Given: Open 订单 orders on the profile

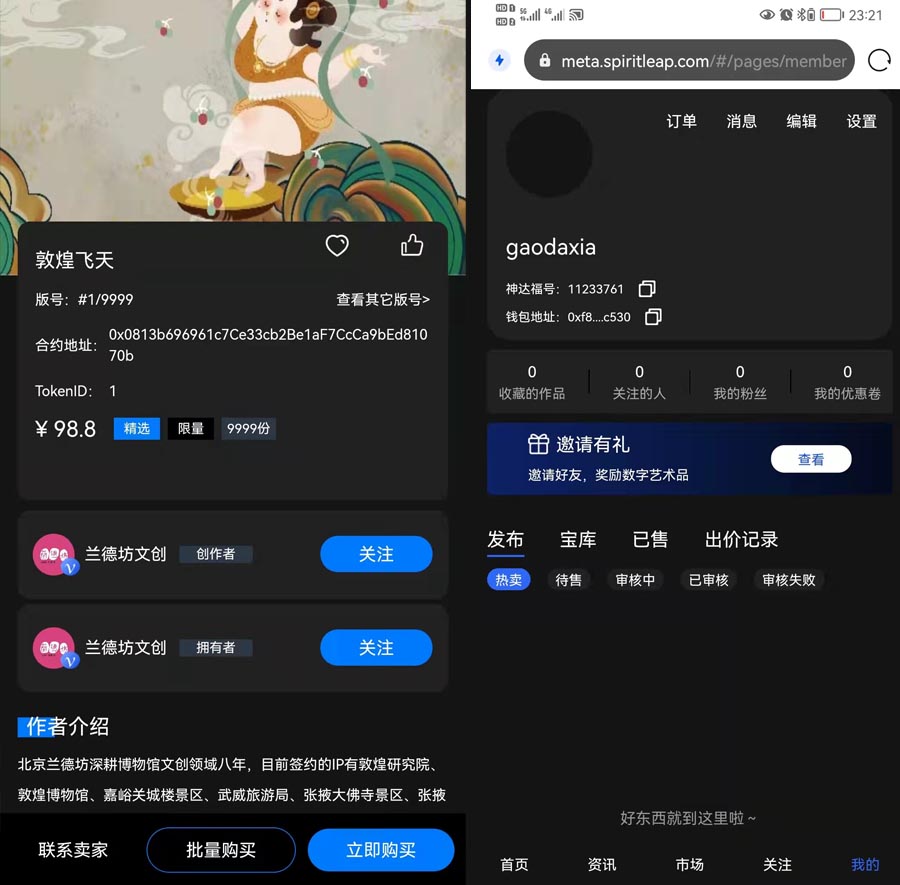Looking at the screenshot, I should pos(681,121).
